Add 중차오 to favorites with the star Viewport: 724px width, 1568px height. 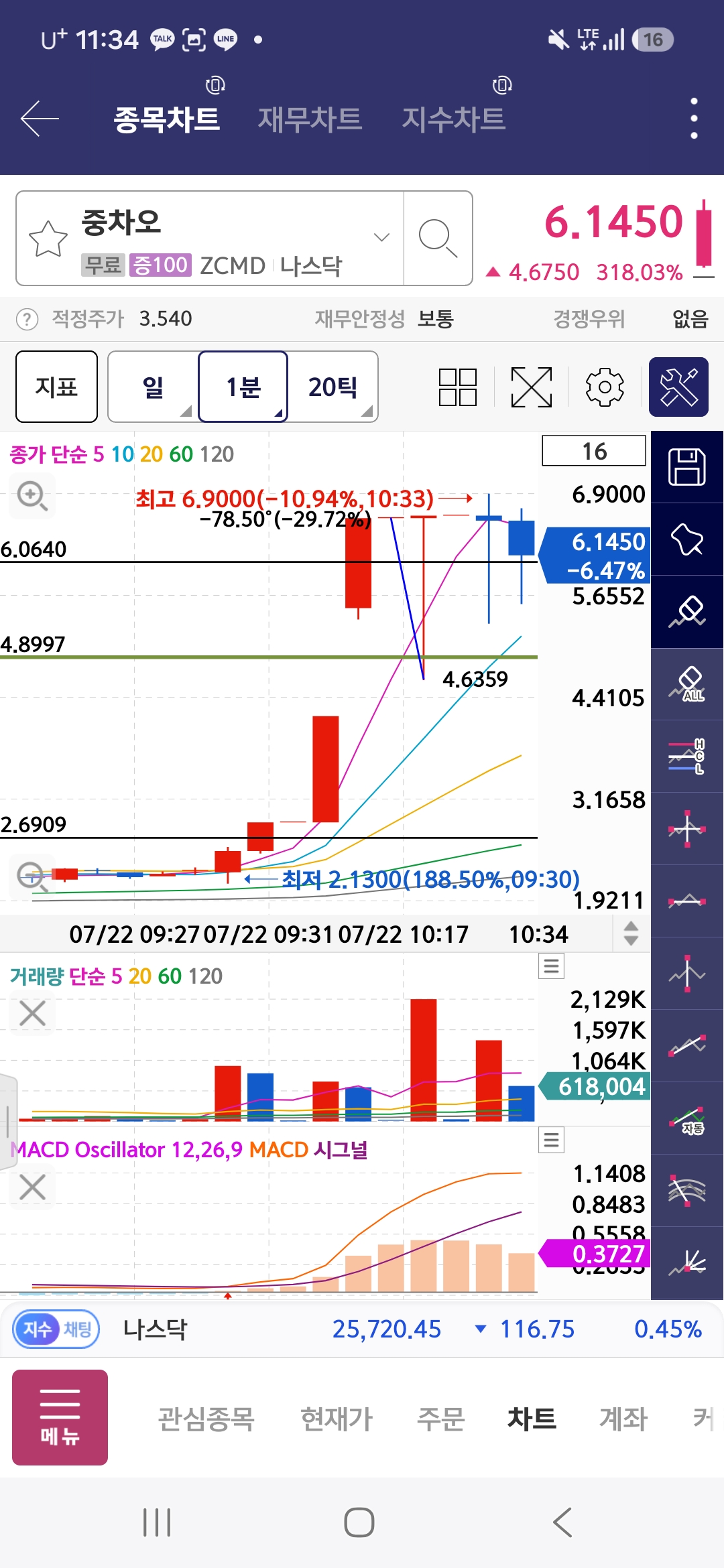click(x=48, y=239)
